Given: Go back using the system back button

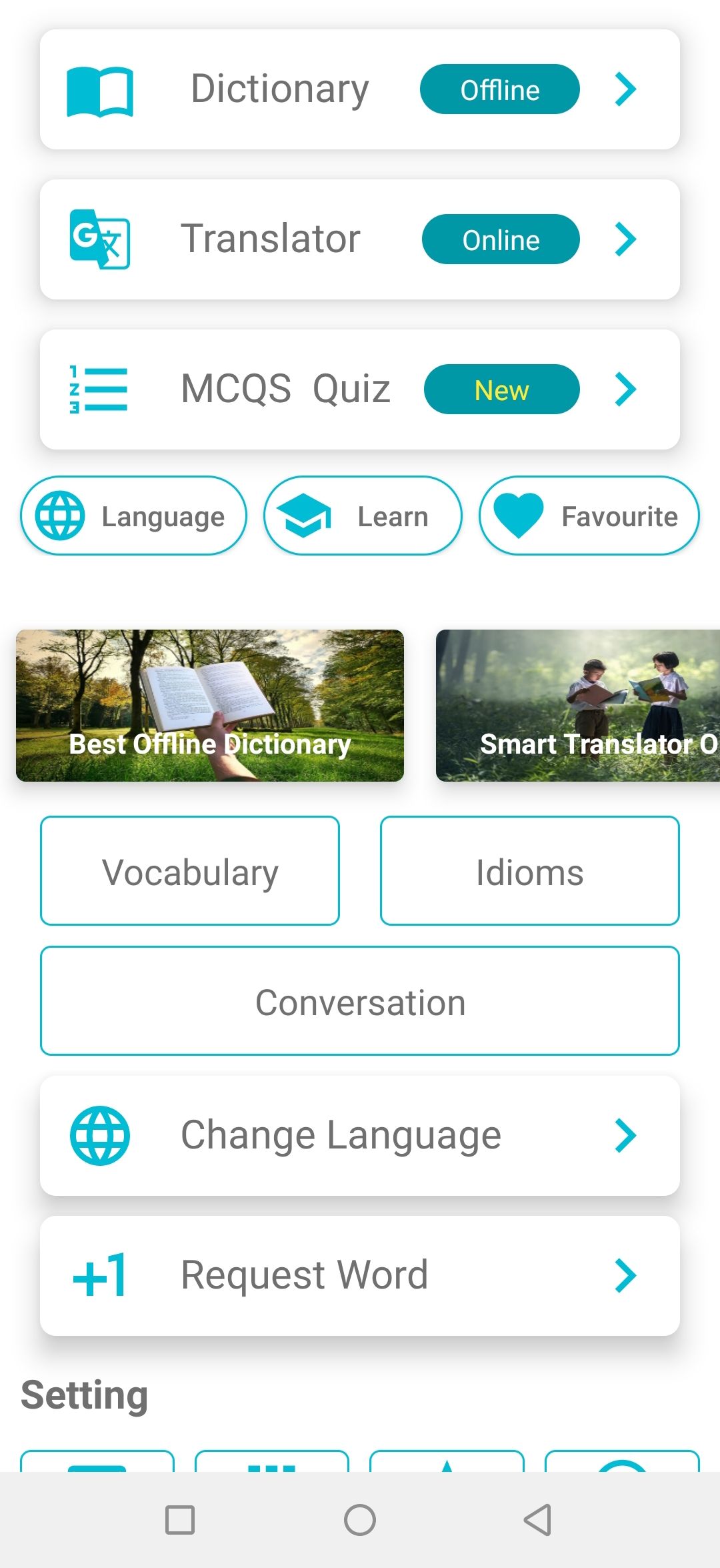Looking at the screenshot, I should tap(537, 1520).
